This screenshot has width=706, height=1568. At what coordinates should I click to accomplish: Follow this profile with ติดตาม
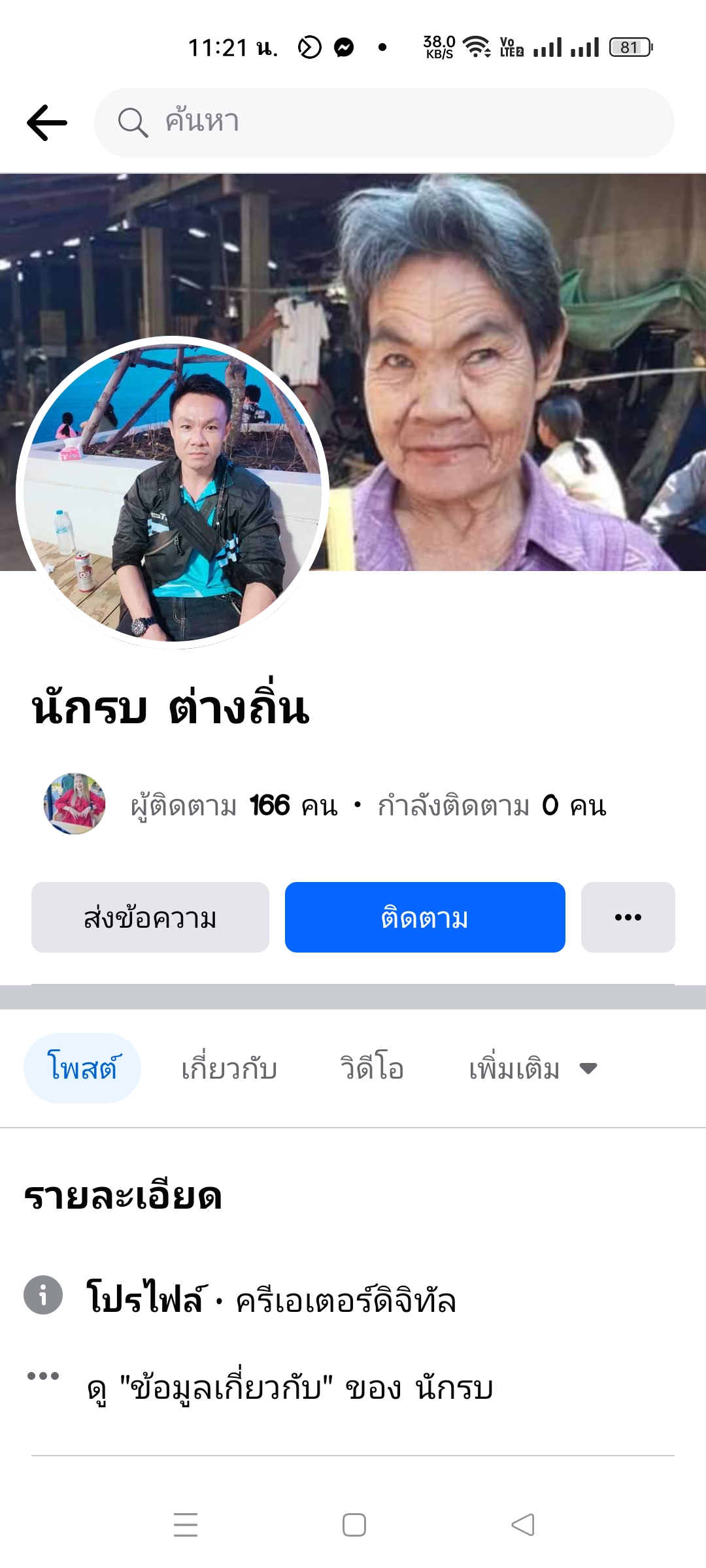425,917
